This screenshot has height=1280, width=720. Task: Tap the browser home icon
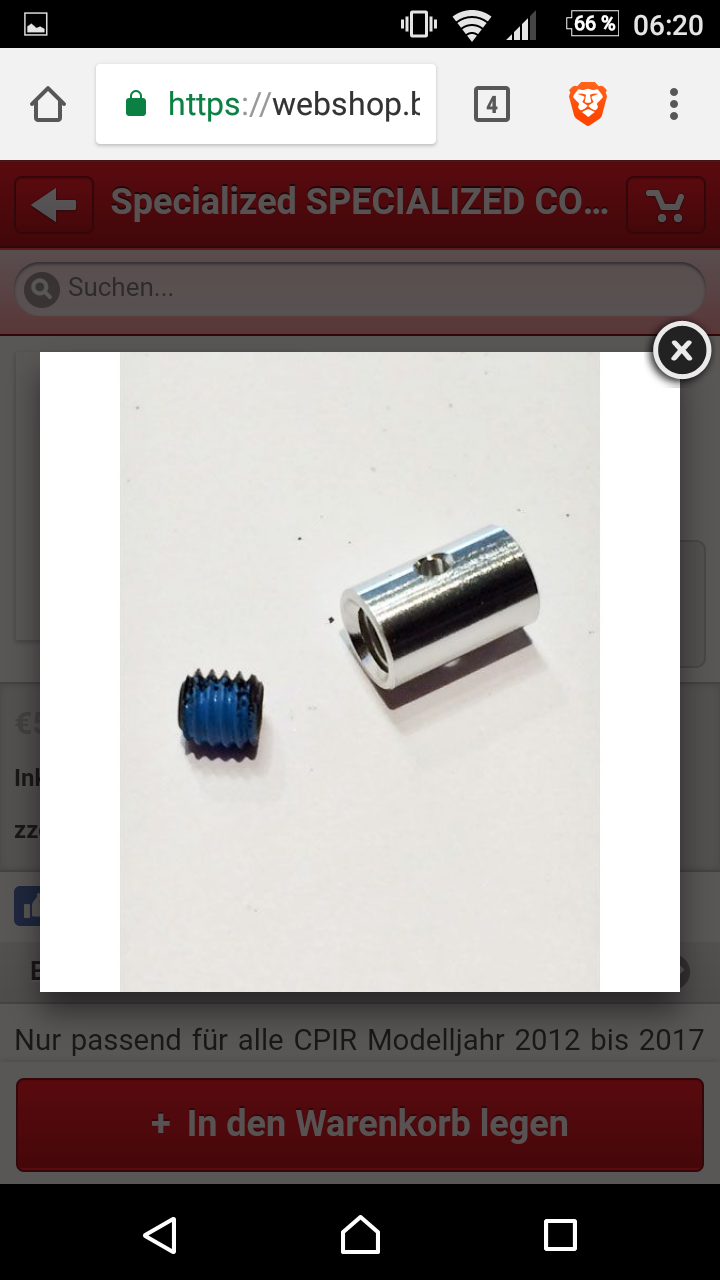(48, 104)
